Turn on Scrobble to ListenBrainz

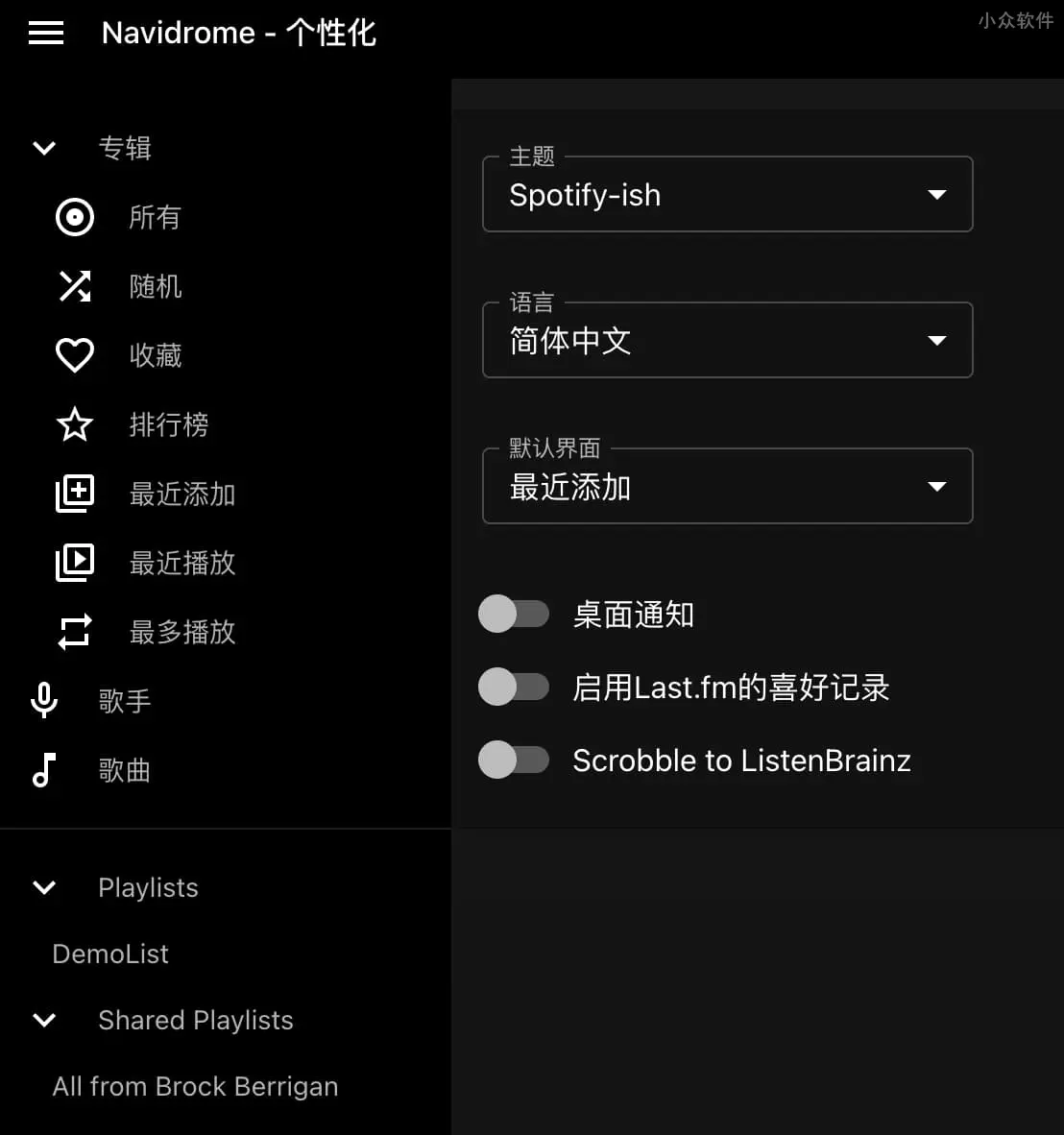pos(514,761)
